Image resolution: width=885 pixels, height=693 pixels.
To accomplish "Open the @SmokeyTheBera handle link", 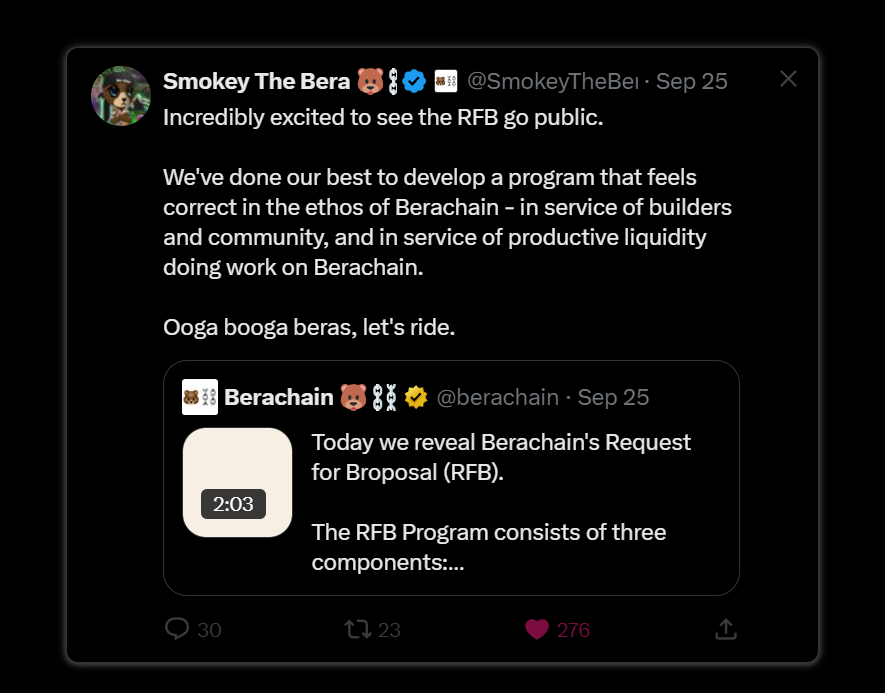I will click(552, 81).
